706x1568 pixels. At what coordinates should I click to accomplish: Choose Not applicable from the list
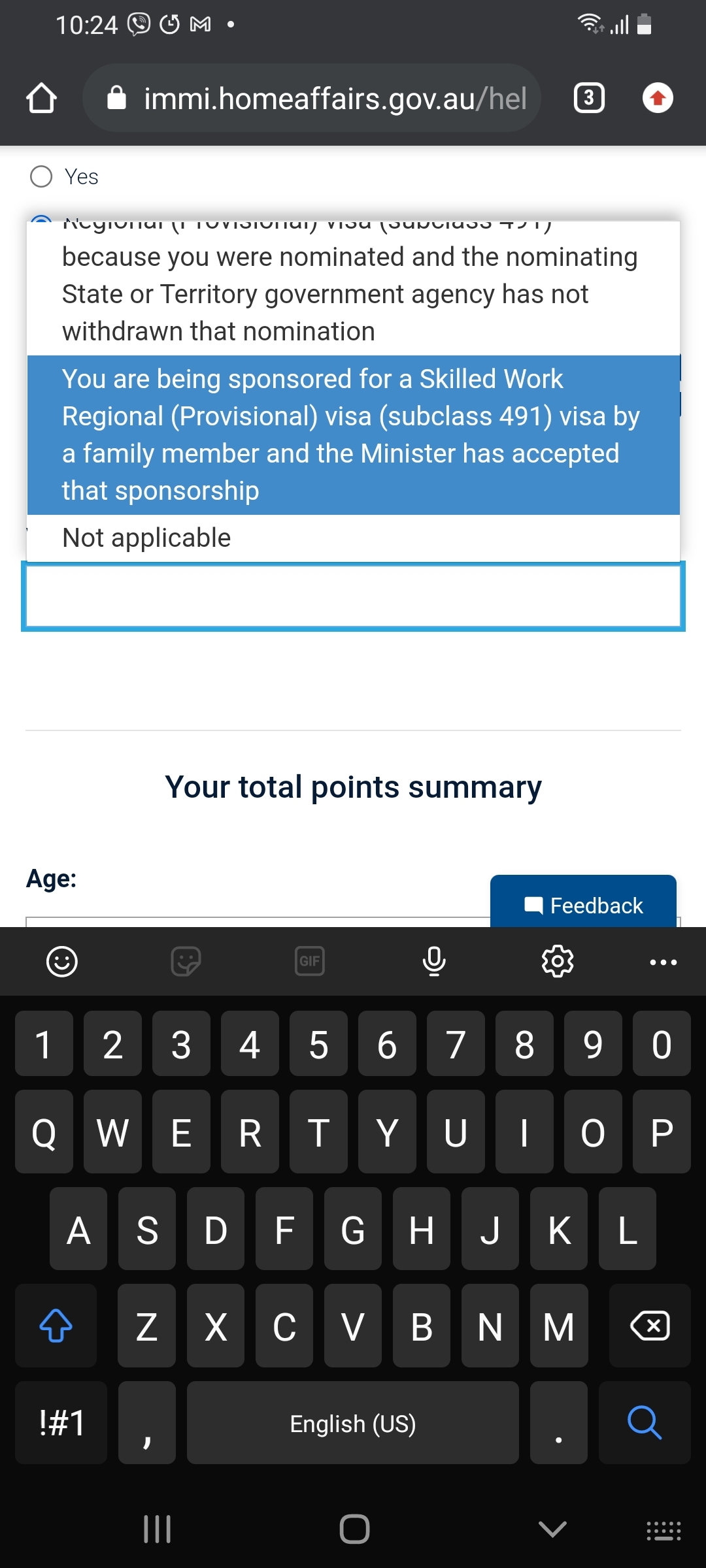146,538
